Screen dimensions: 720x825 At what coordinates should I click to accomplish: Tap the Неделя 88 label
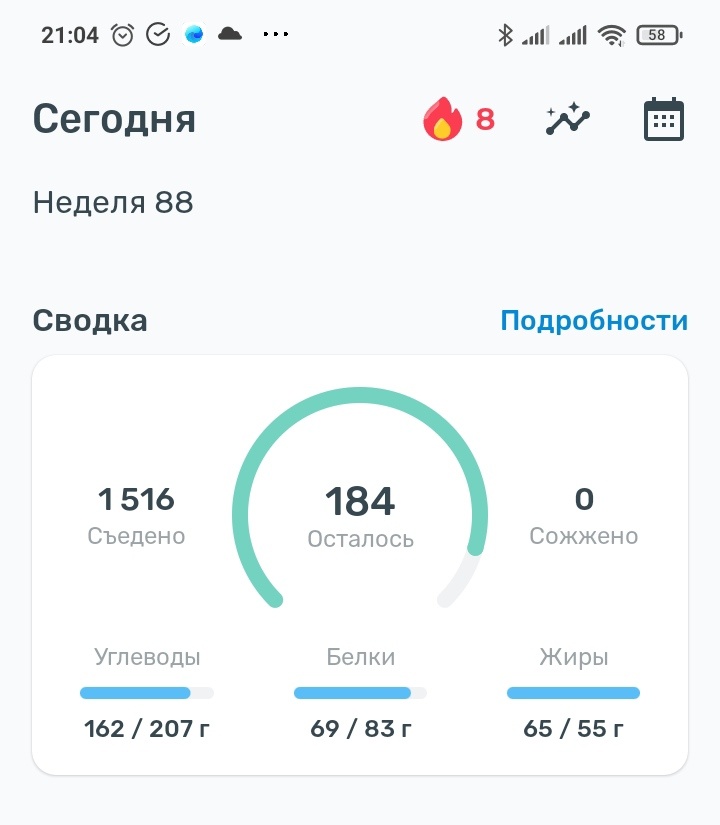[x=113, y=203]
